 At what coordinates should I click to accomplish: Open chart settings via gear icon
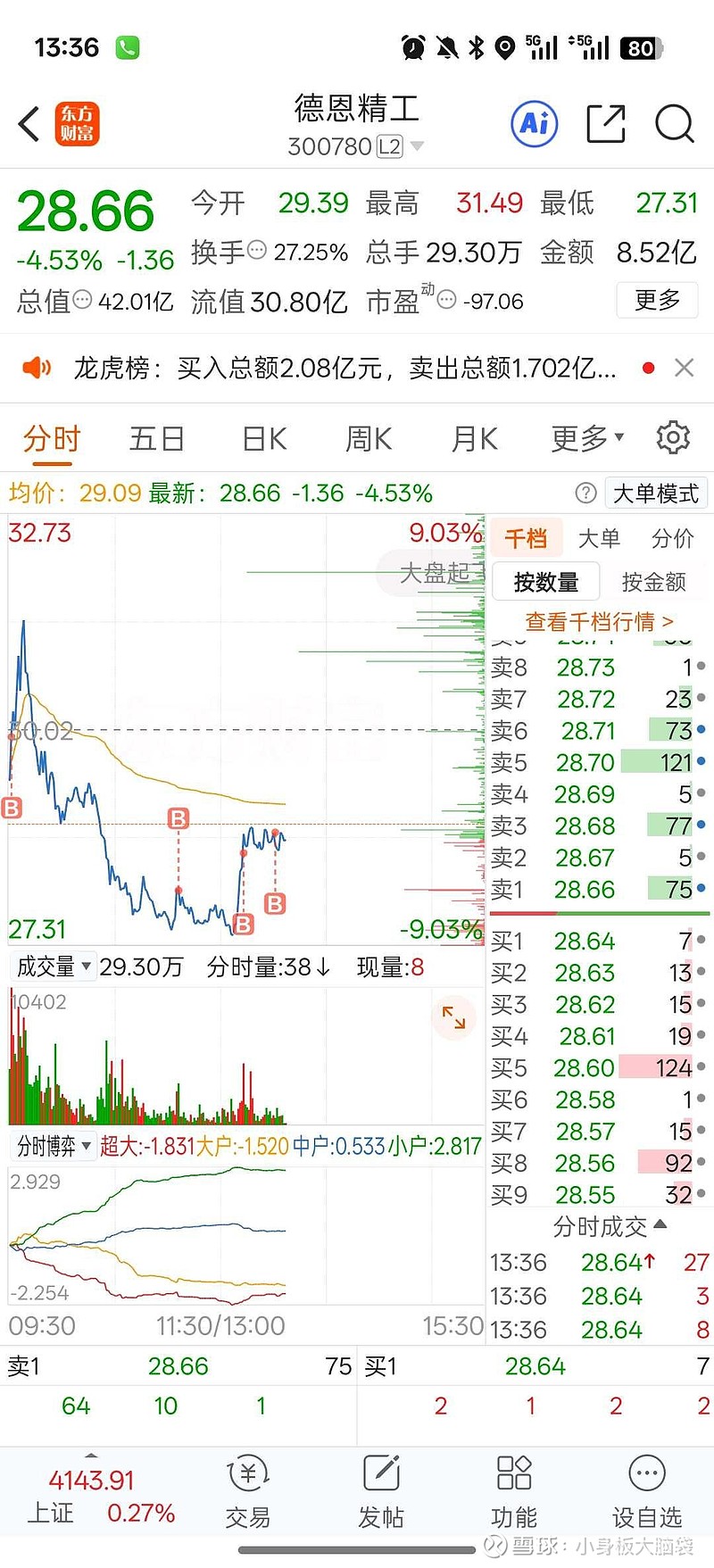pyautogui.click(x=673, y=437)
